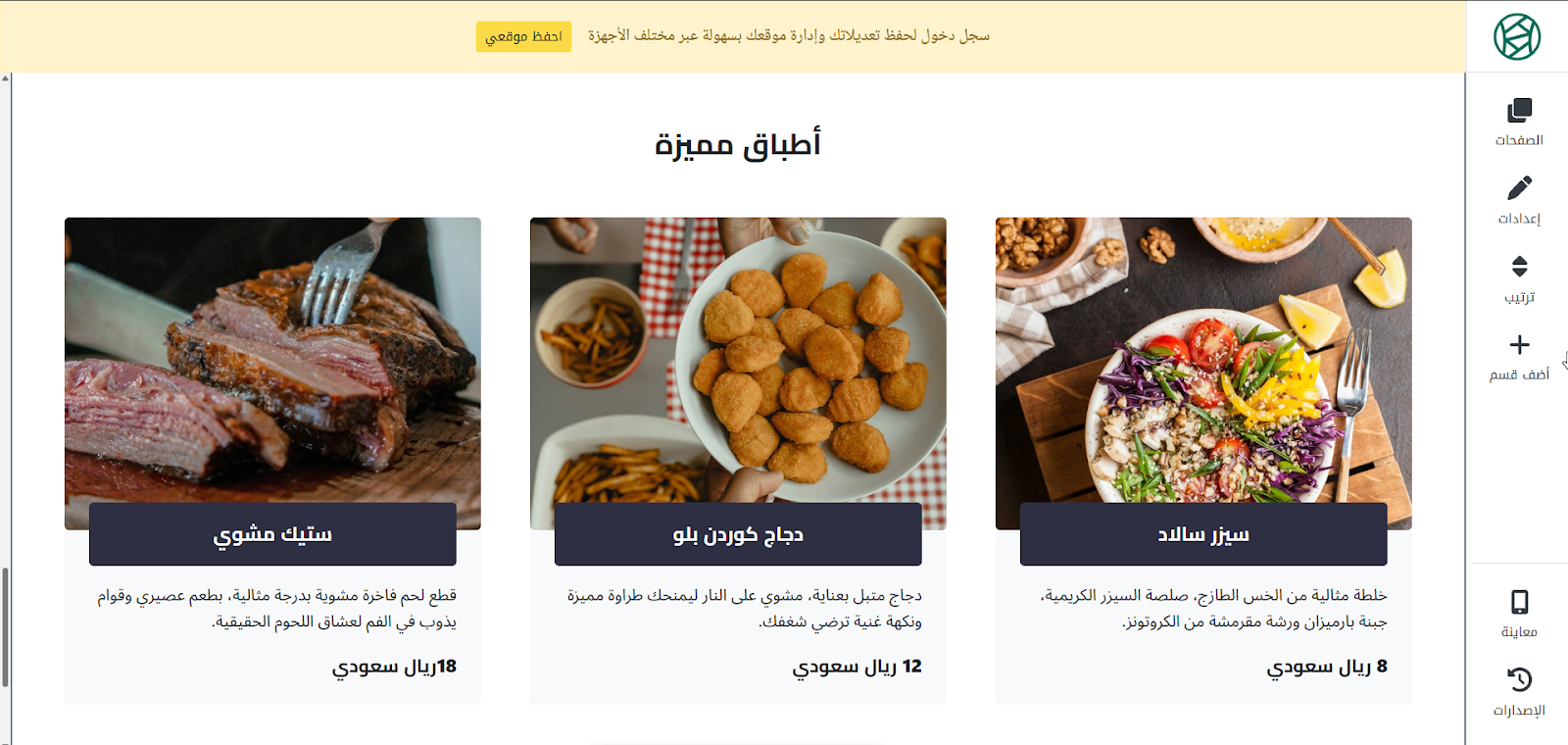1568x745 pixels.
Task: Tap the green logo icon in the sidebar
Action: click(1517, 36)
